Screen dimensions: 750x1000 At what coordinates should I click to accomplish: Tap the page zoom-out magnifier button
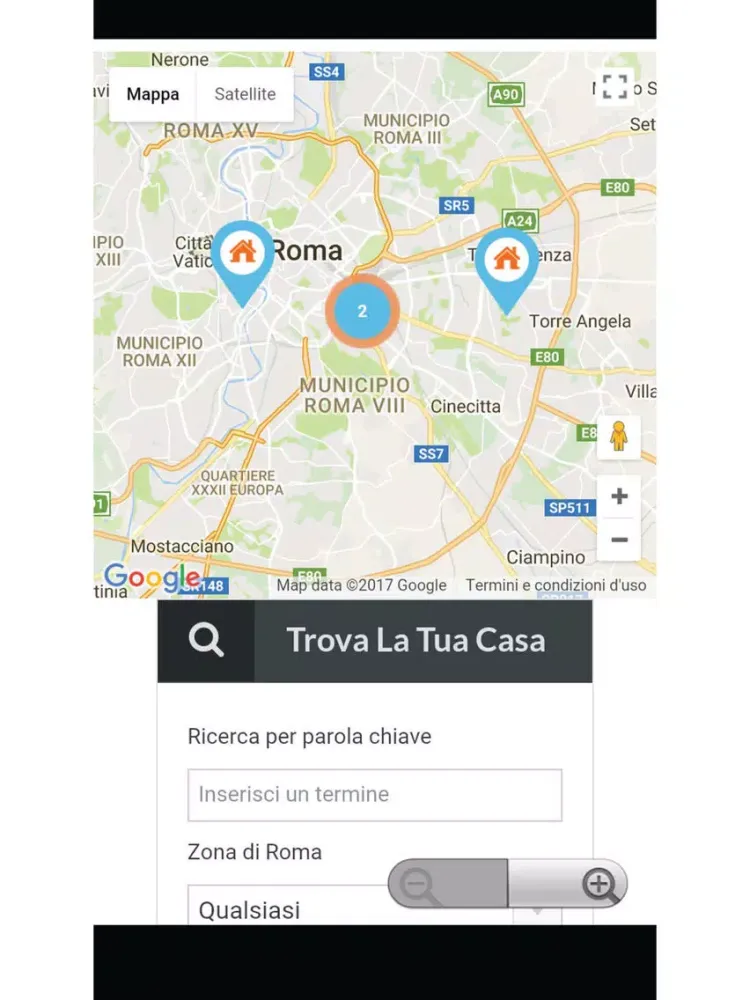pos(417,884)
